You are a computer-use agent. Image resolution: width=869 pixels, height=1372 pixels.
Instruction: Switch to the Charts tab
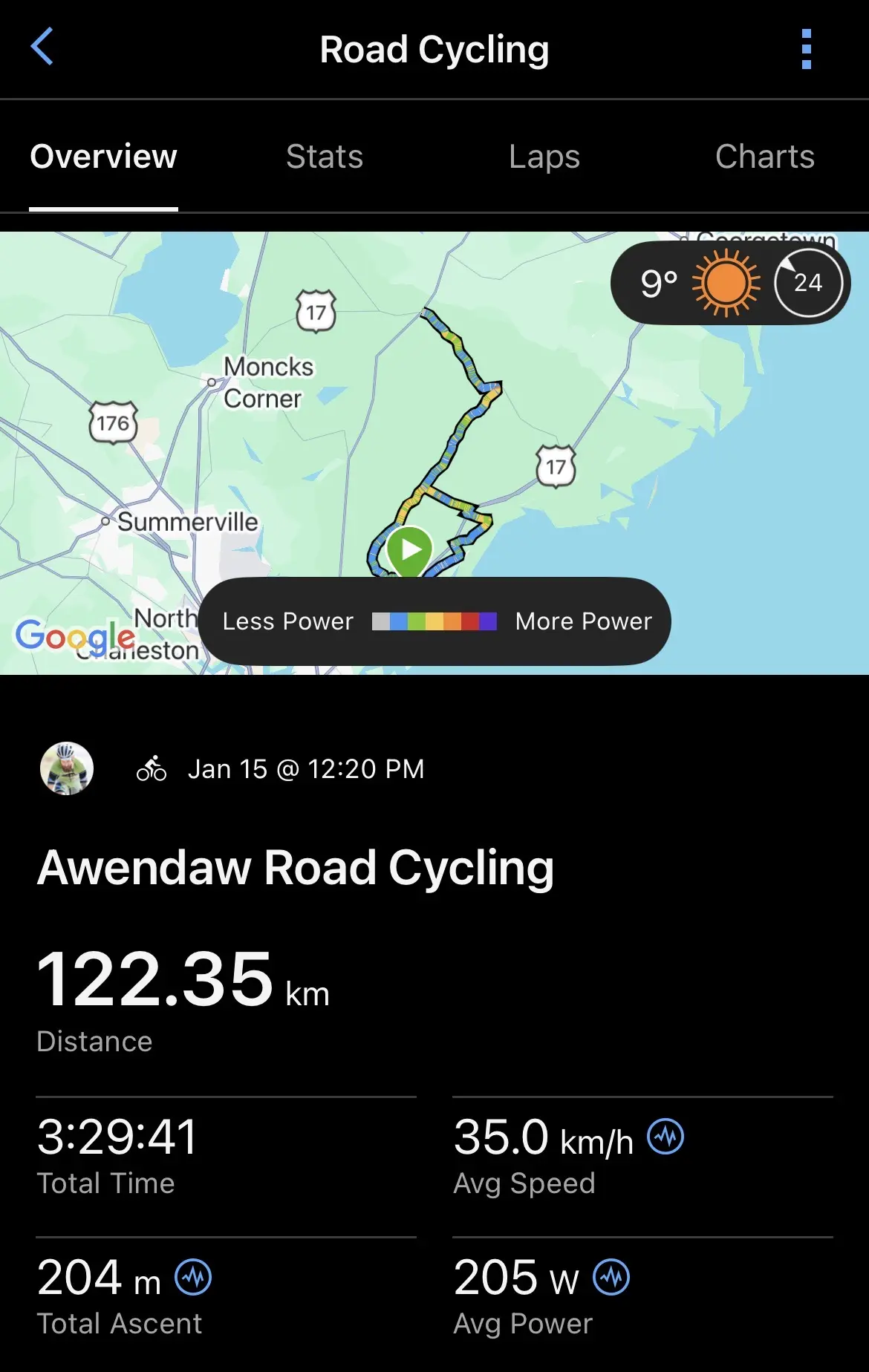click(764, 157)
